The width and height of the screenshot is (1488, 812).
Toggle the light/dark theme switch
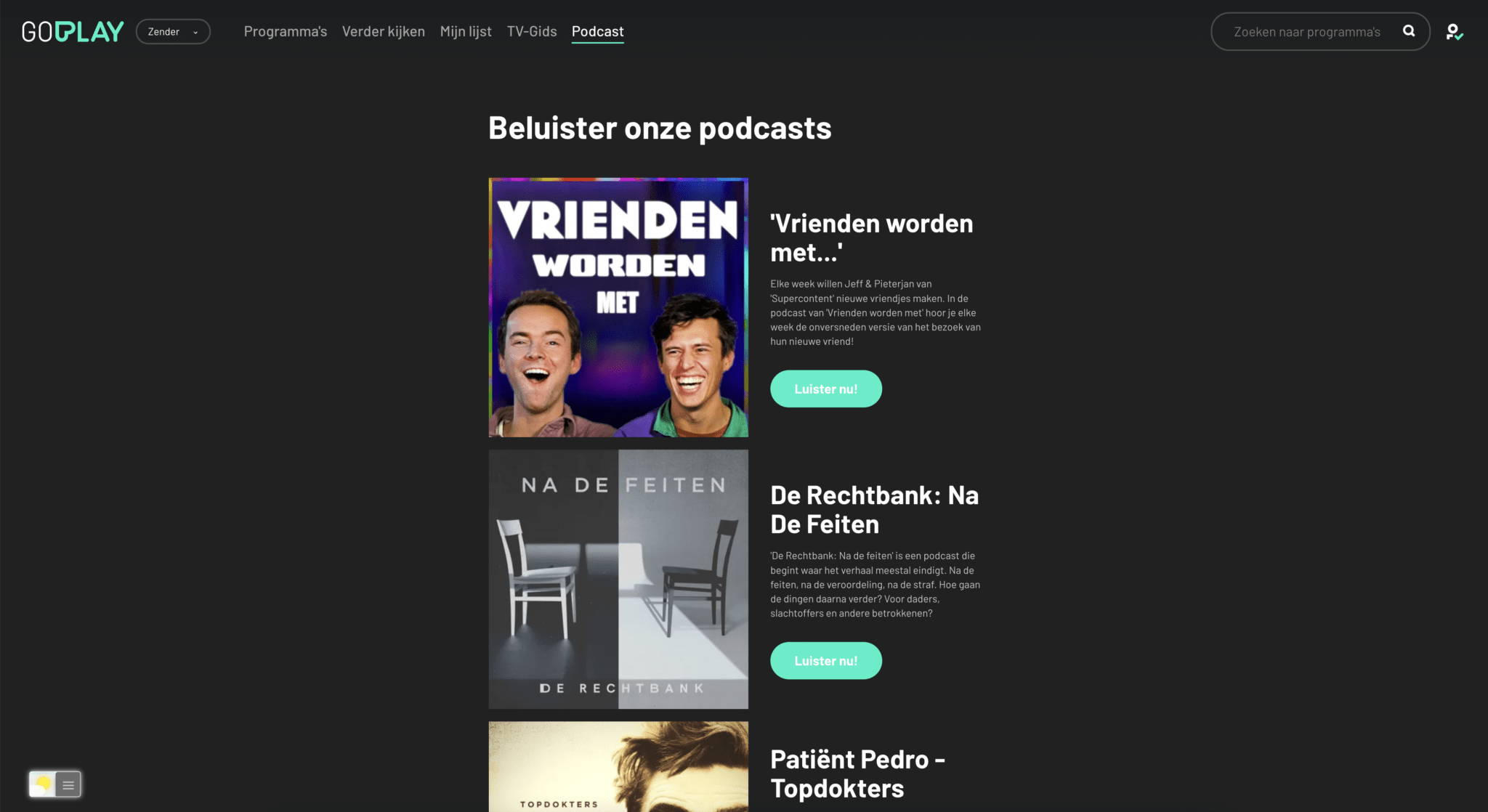(x=43, y=784)
